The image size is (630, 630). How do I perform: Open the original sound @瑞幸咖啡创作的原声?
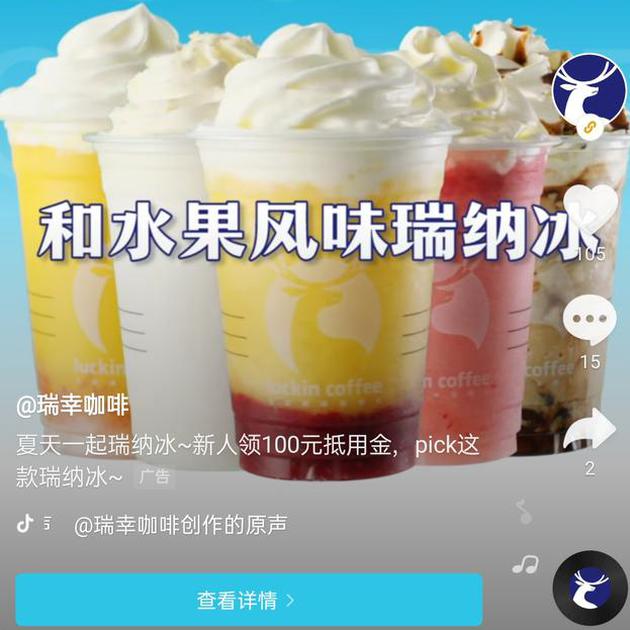[x=180, y=525]
